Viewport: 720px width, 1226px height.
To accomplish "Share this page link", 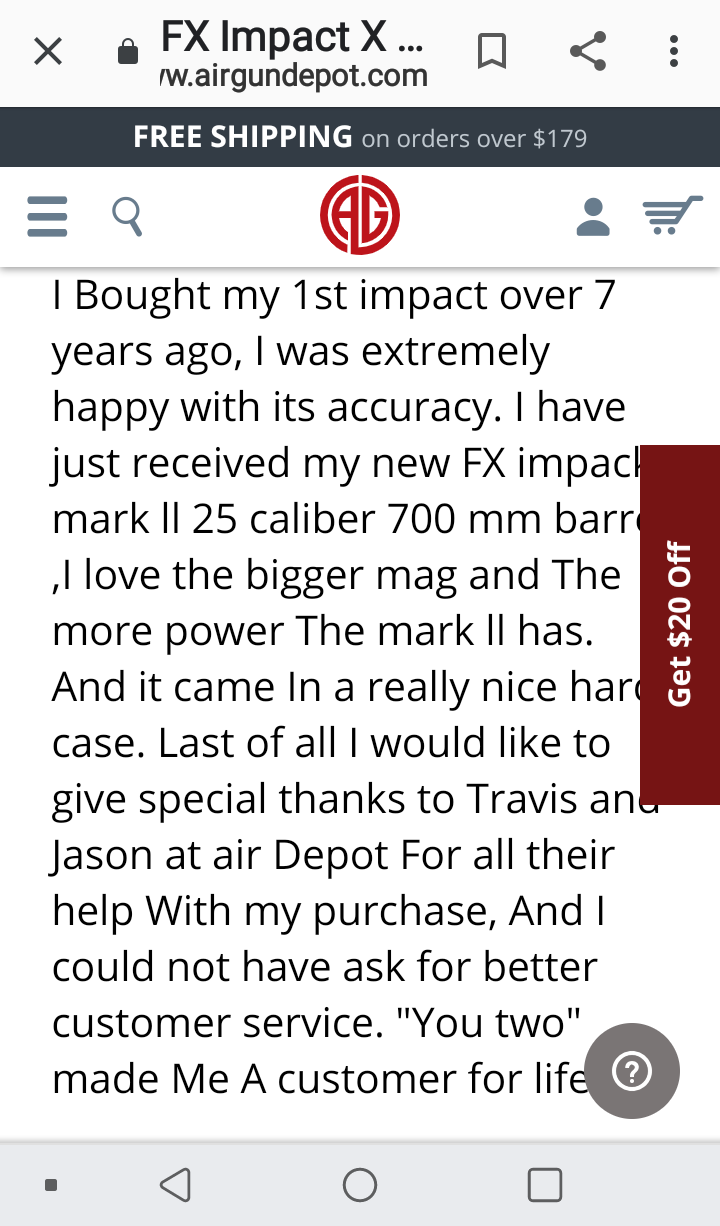I will click(x=587, y=52).
